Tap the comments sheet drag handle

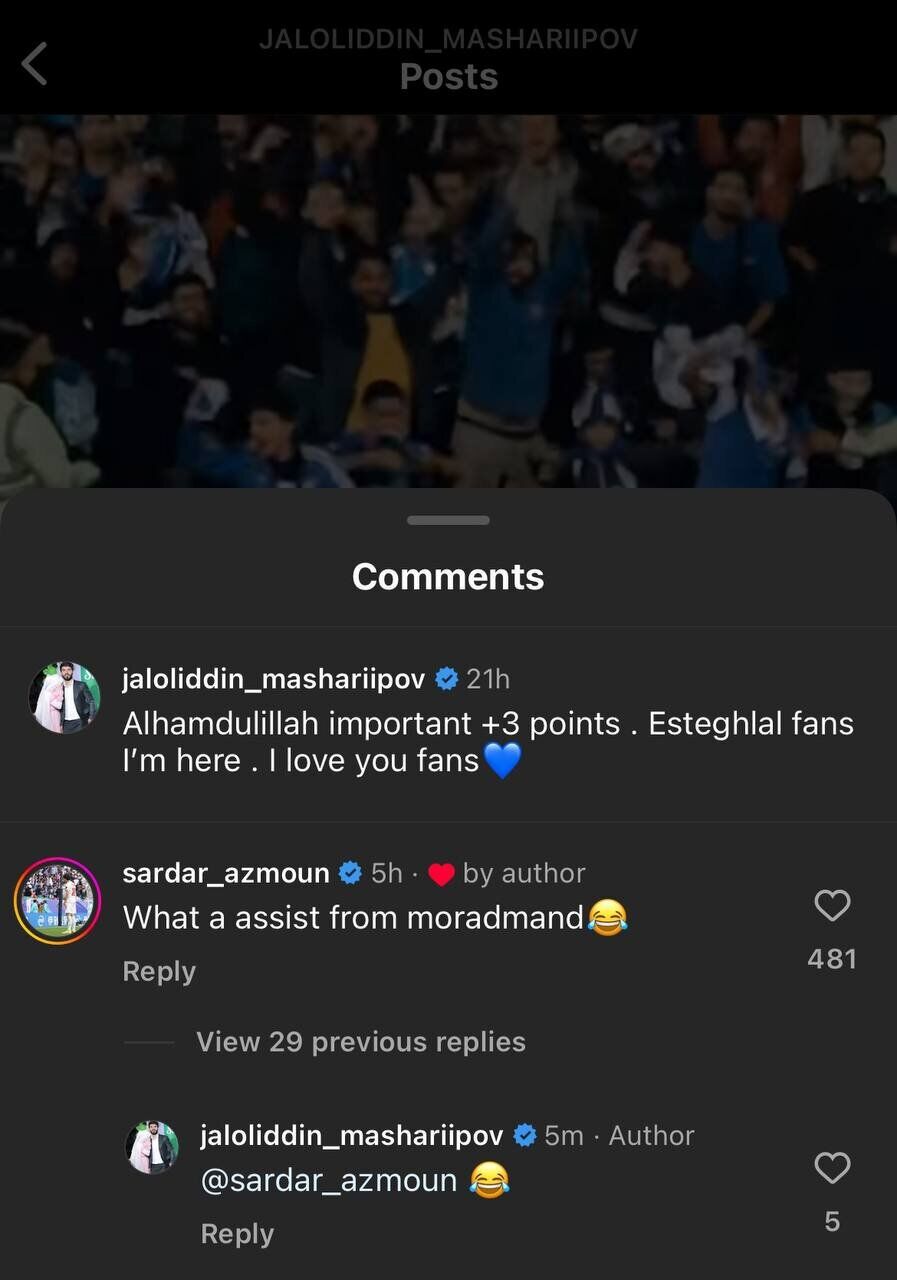[448, 520]
